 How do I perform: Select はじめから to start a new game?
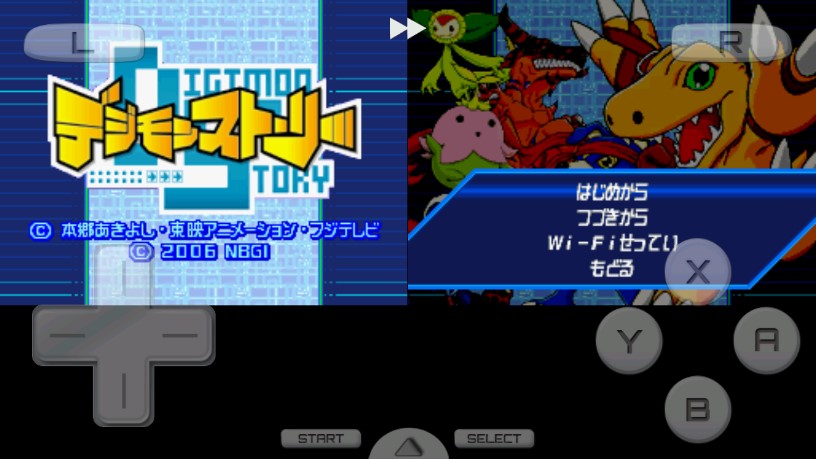tap(612, 192)
